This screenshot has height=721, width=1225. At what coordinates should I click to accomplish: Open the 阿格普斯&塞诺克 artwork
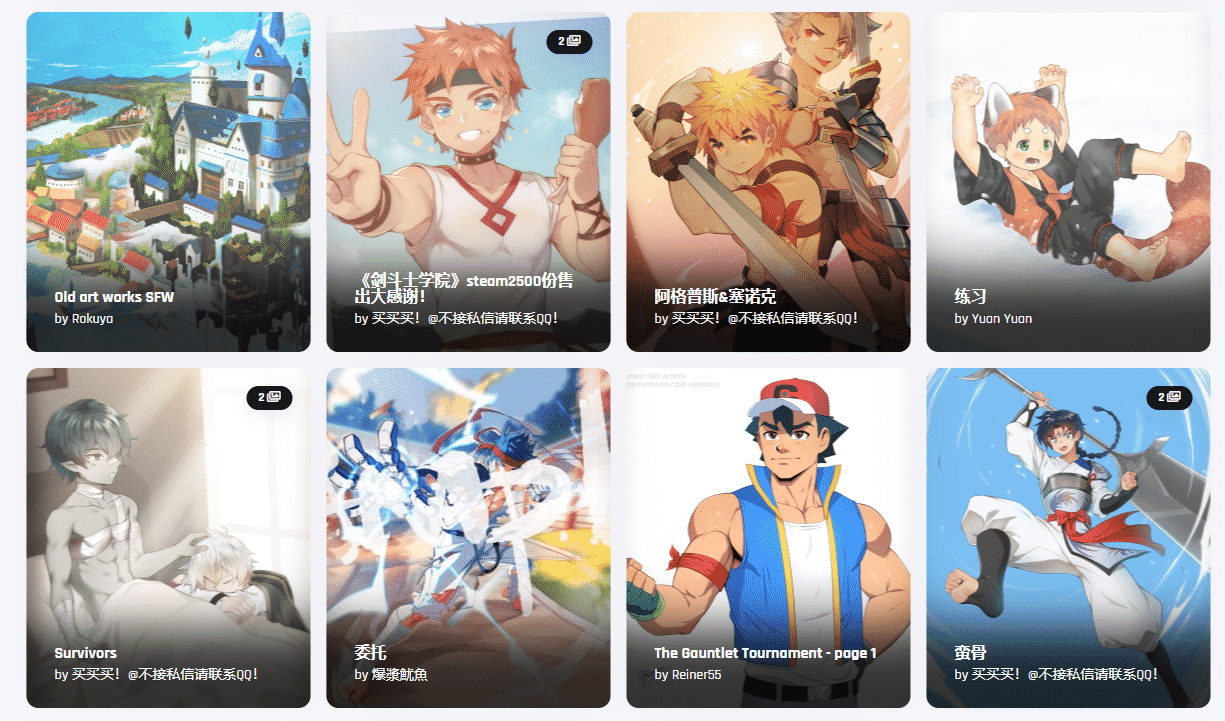[x=768, y=182]
